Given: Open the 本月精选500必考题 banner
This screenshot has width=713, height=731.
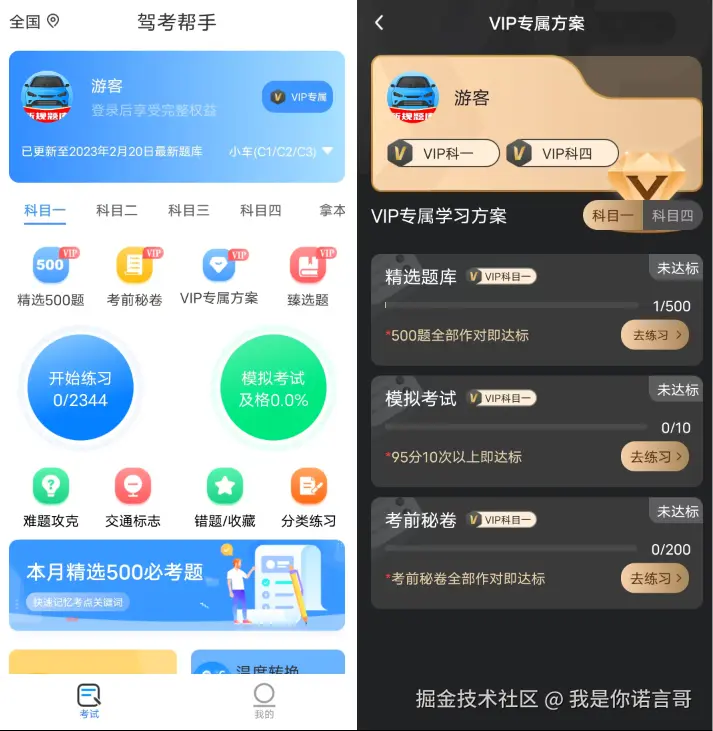Looking at the screenshot, I should click(177, 585).
